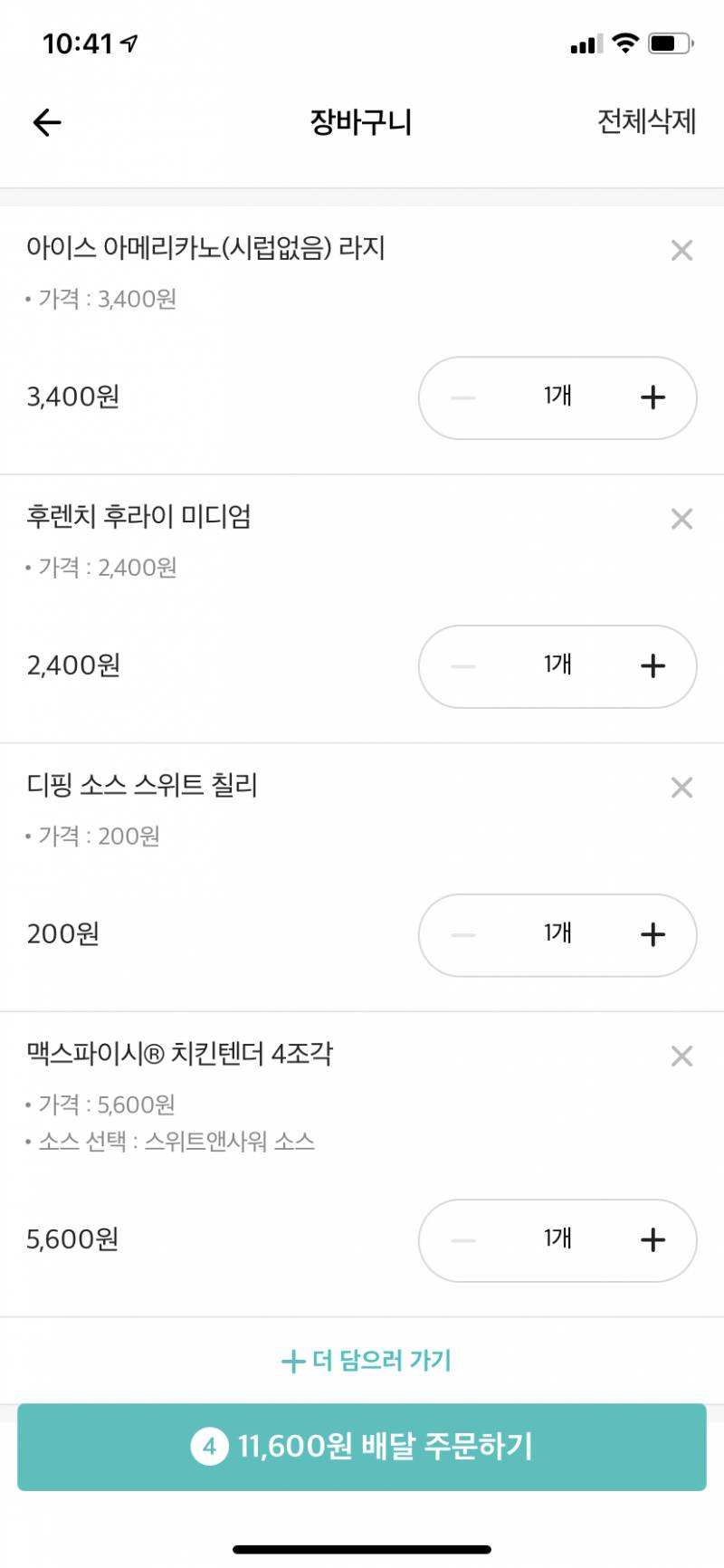Tap minus icon for 후렌치 후라이 미디엄

tap(462, 665)
